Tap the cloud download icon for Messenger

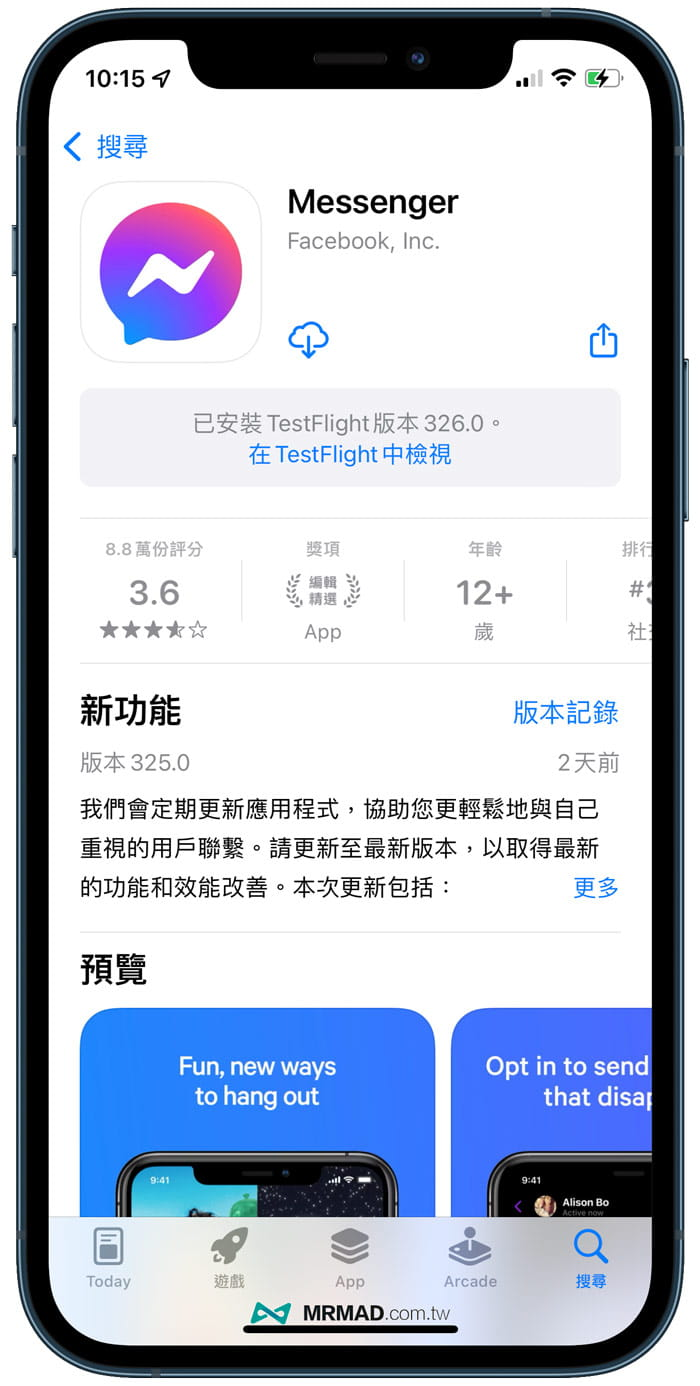click(308, 340)
